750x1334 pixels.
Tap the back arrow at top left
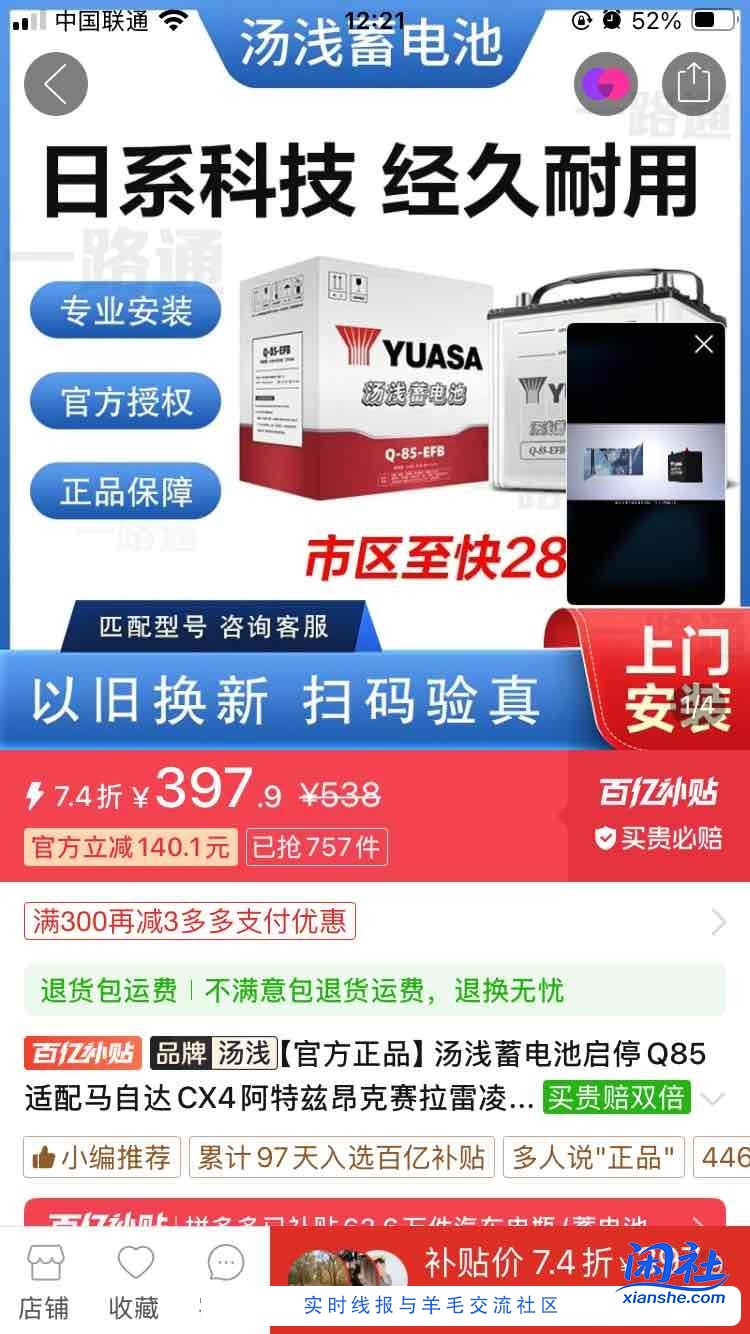[55, 83]
